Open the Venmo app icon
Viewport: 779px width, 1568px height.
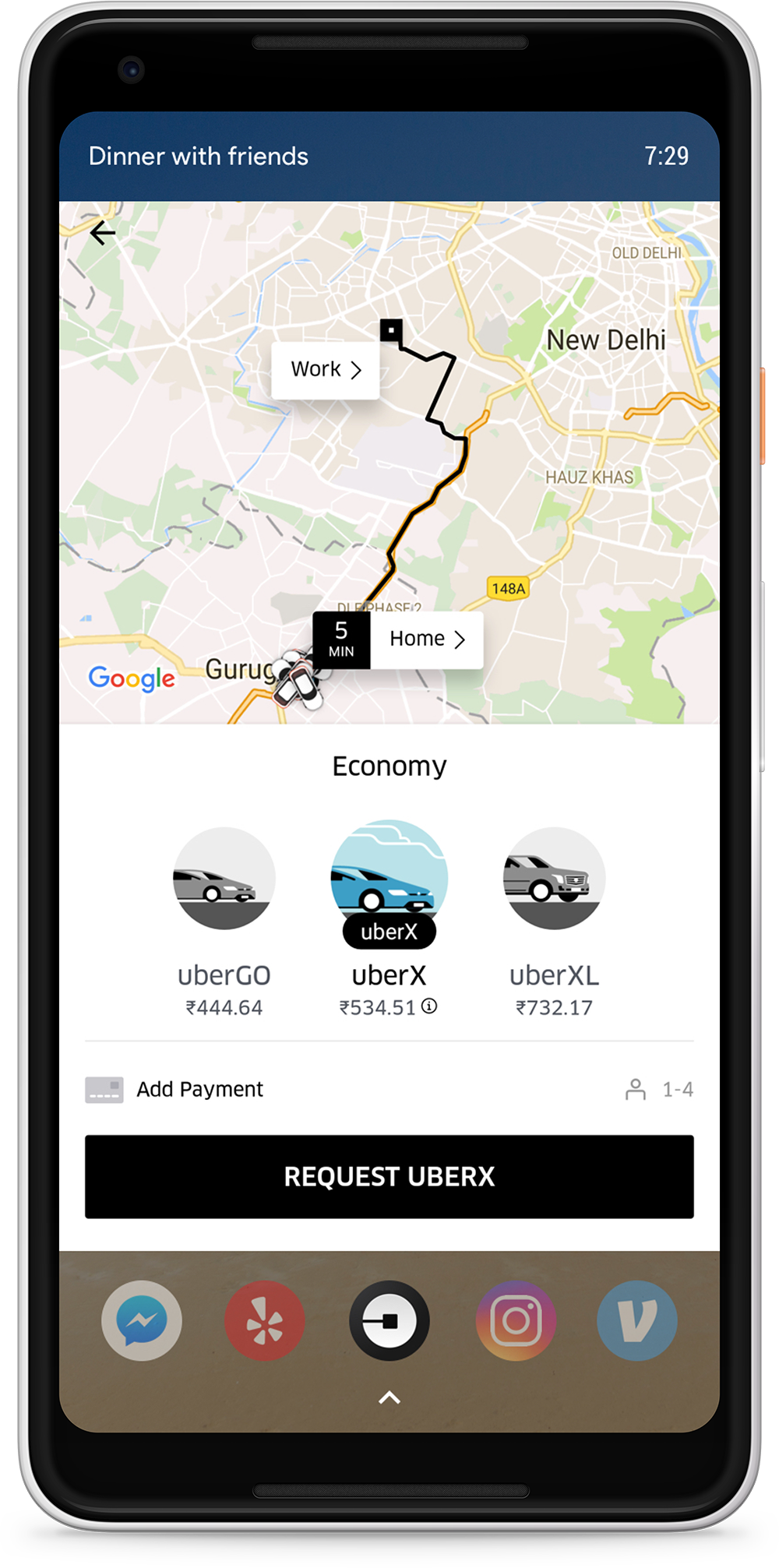[x=636, y=1320]
